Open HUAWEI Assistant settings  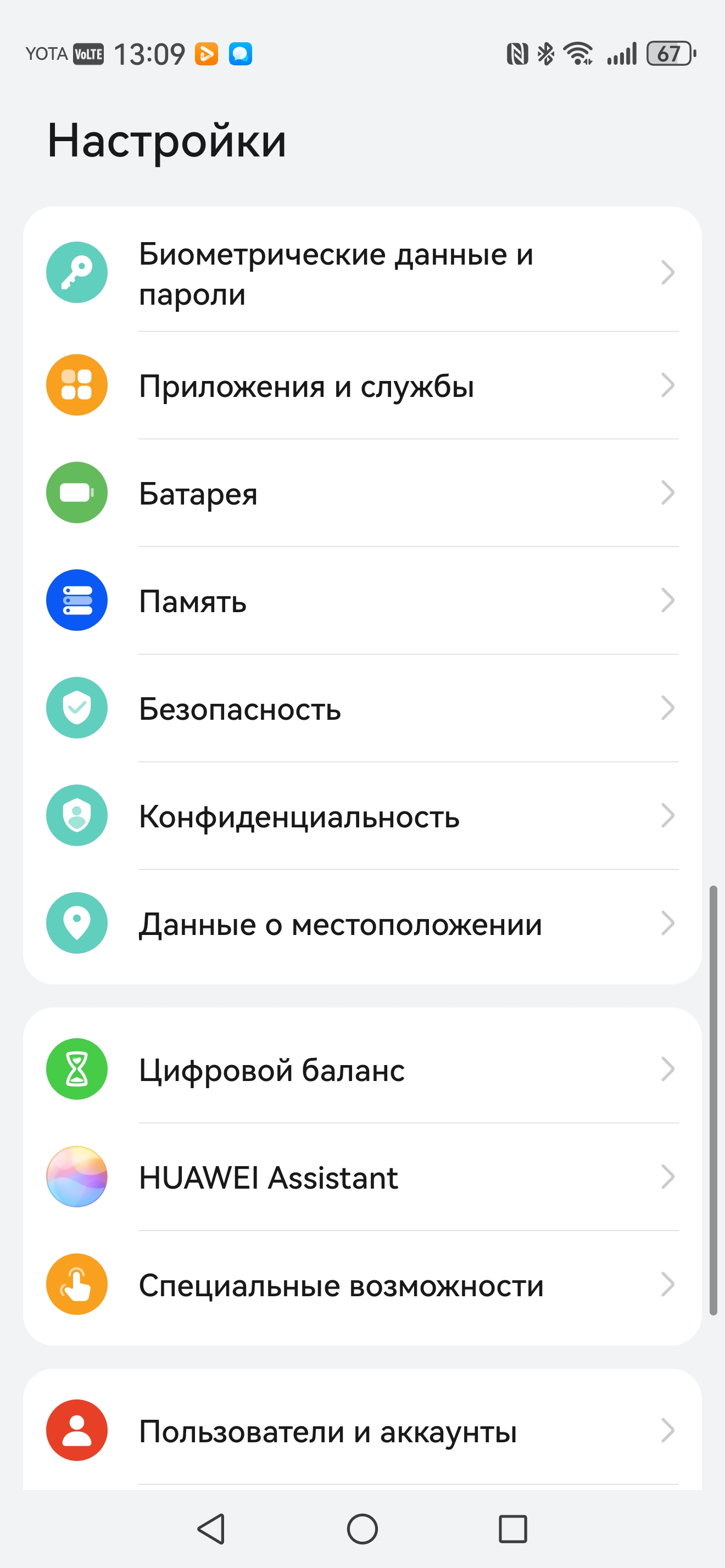coord(362,1177)
